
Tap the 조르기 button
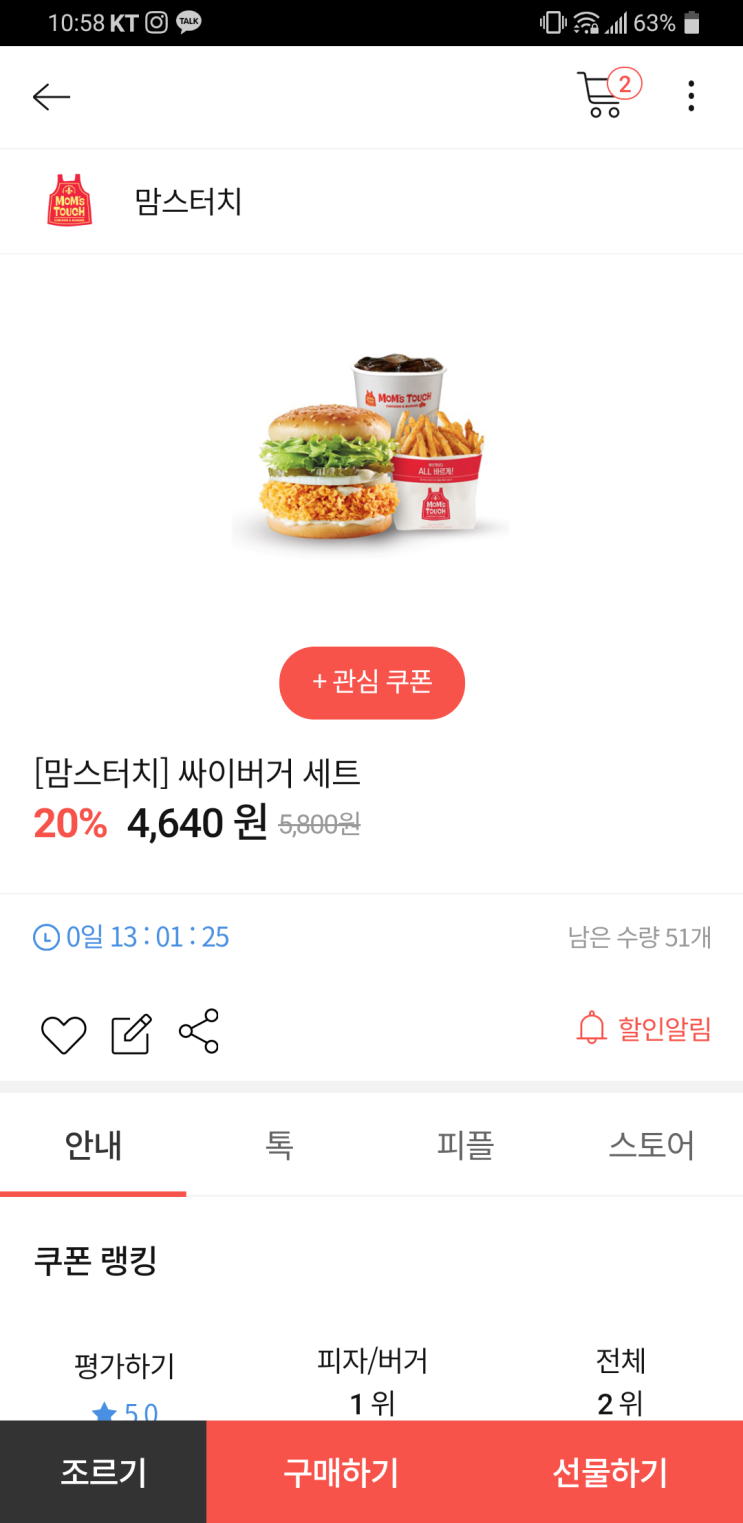tap(103, 1472)
